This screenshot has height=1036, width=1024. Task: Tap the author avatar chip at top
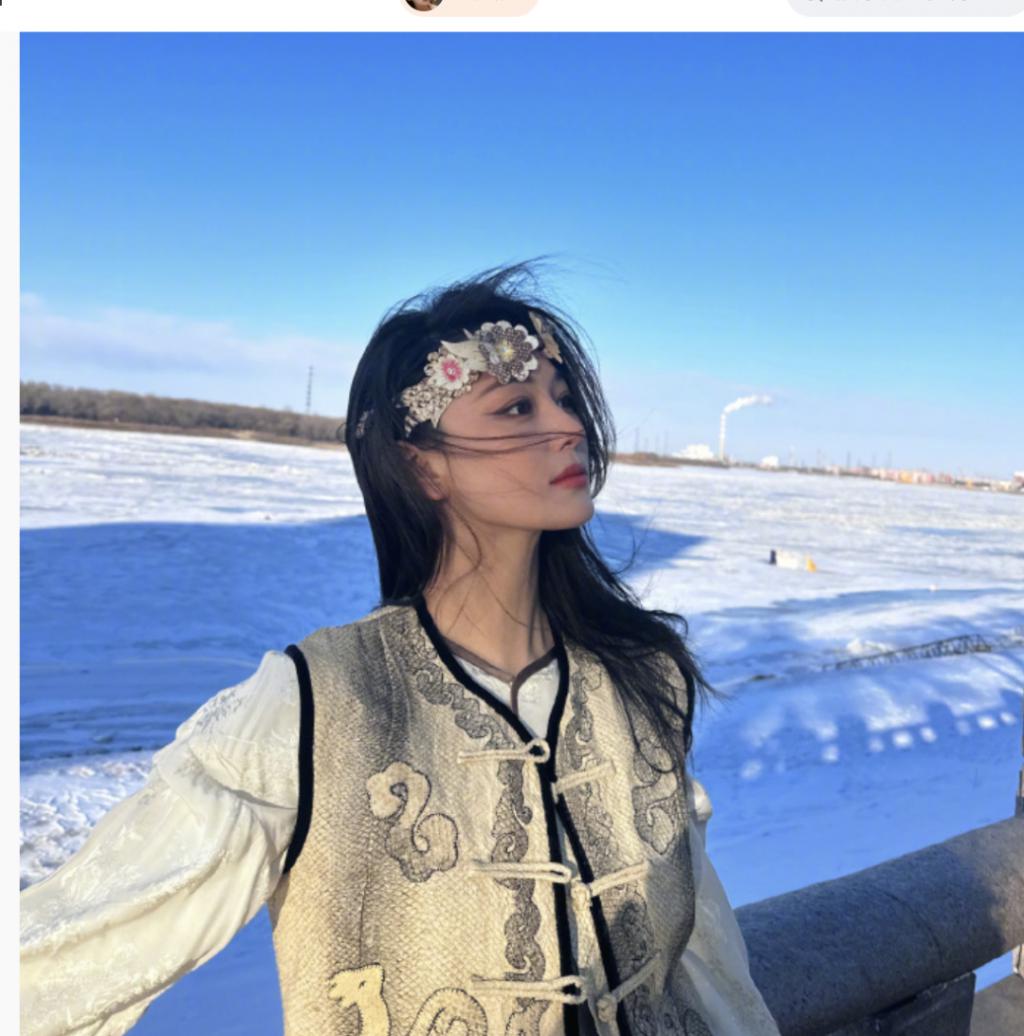pyautogui.click(x=468, y=5)
